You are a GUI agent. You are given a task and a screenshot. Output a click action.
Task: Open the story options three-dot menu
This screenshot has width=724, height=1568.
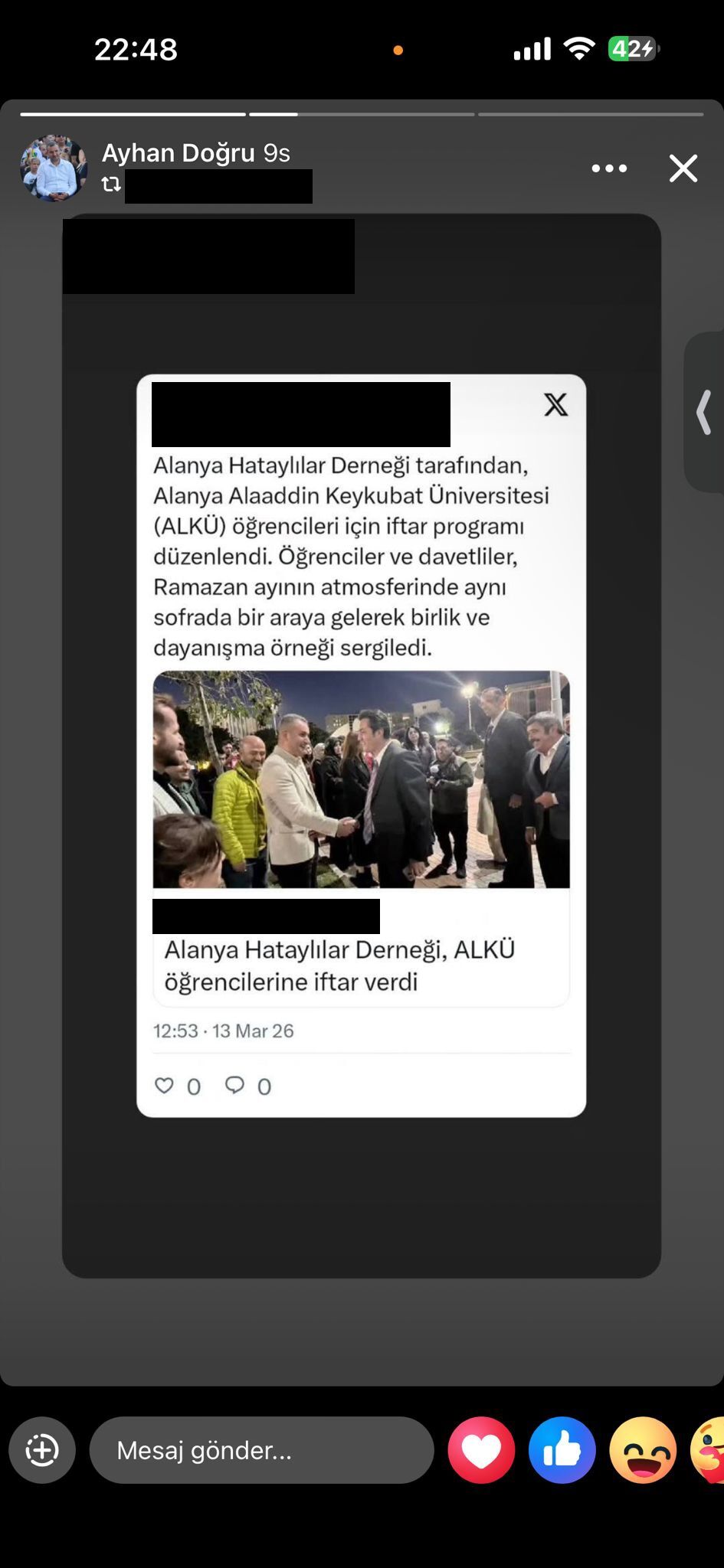(x=609, y=168)
